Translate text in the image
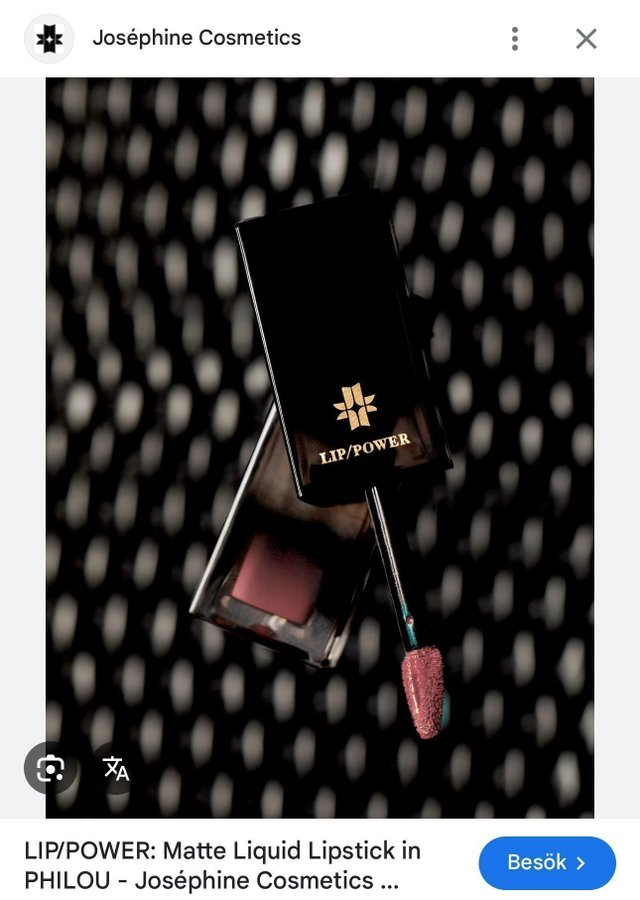Screen dimensions: 640x900 click(116, 768)
